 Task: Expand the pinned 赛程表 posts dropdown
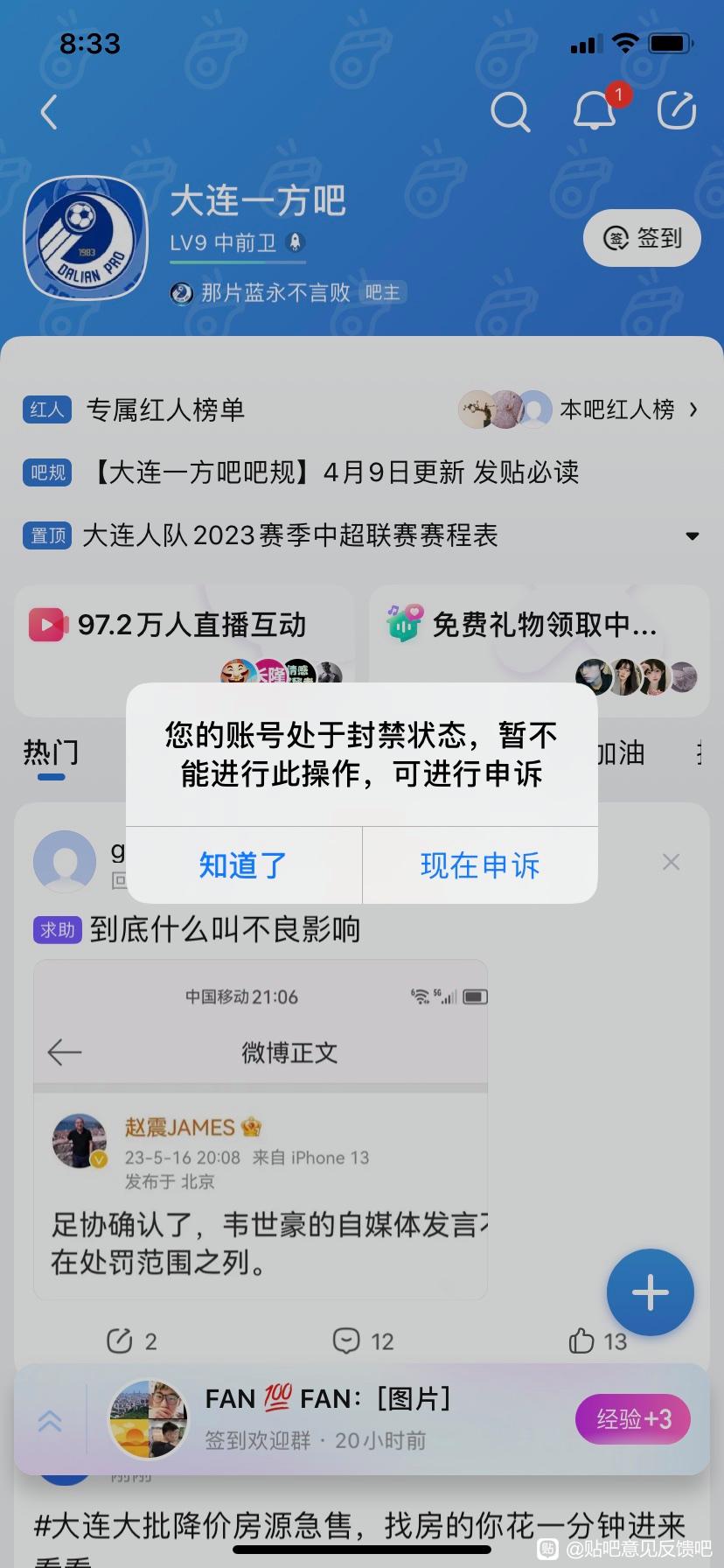pos(693,535)
